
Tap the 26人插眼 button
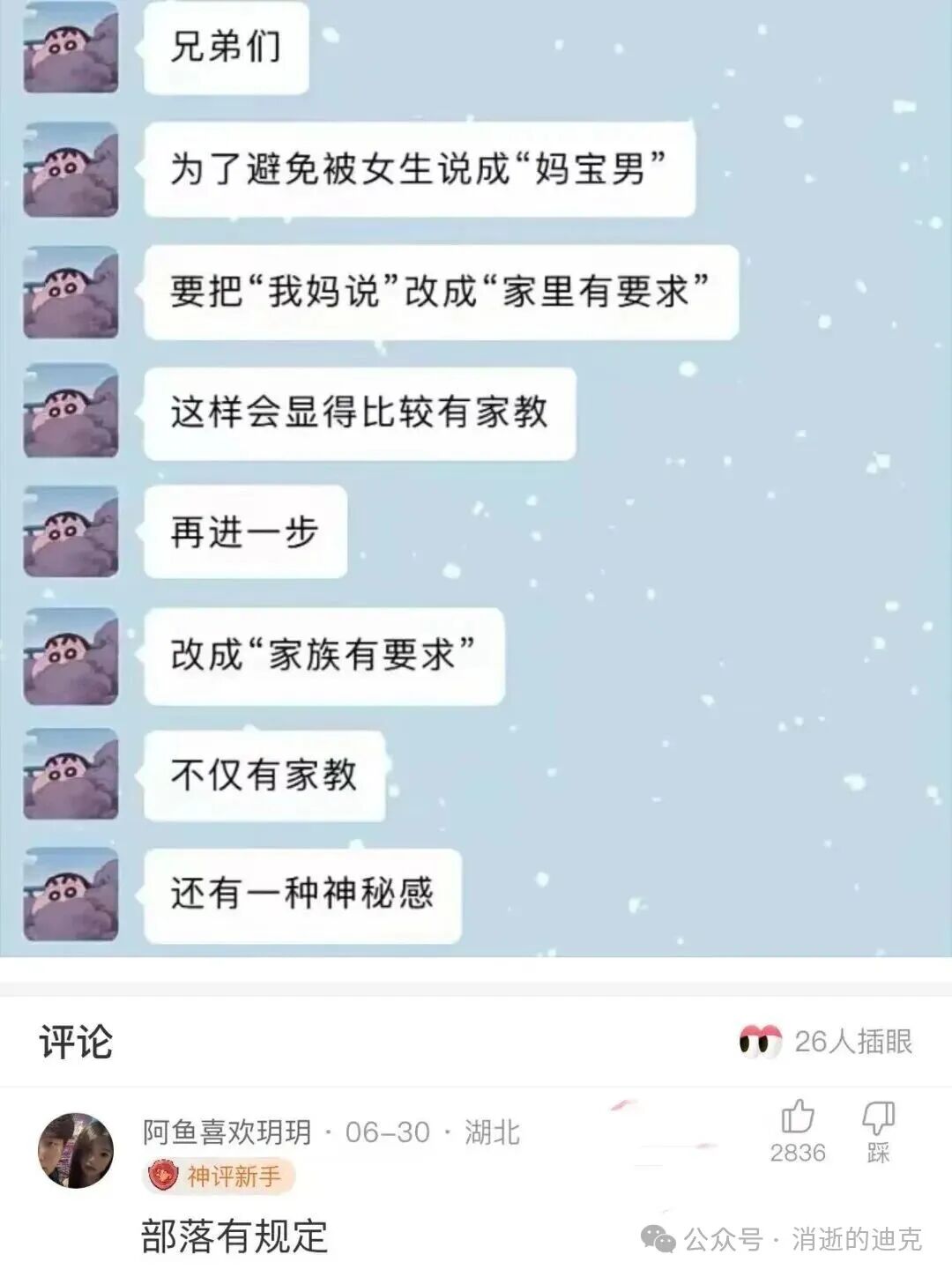(x=826, y=1042)
